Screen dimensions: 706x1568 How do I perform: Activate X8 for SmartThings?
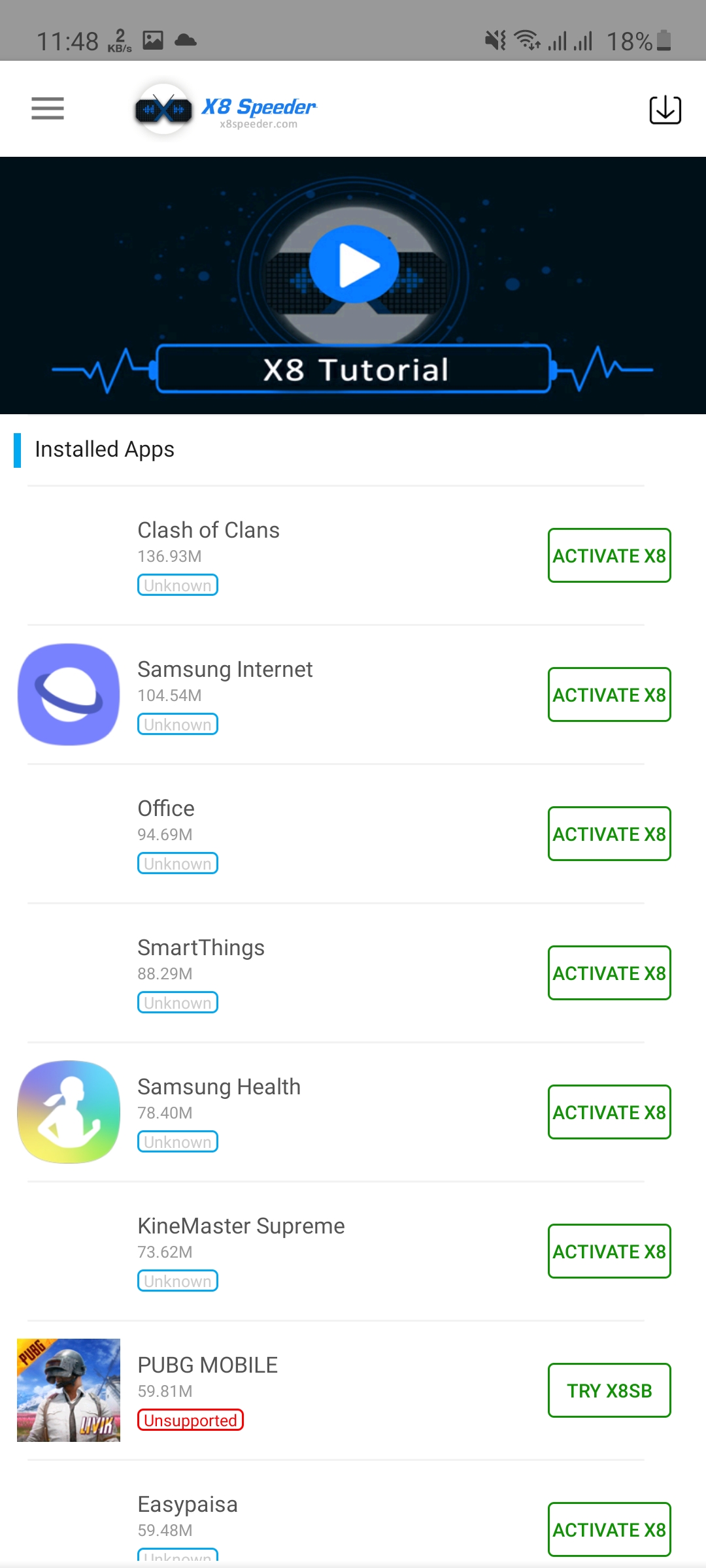tap(609, 973)
